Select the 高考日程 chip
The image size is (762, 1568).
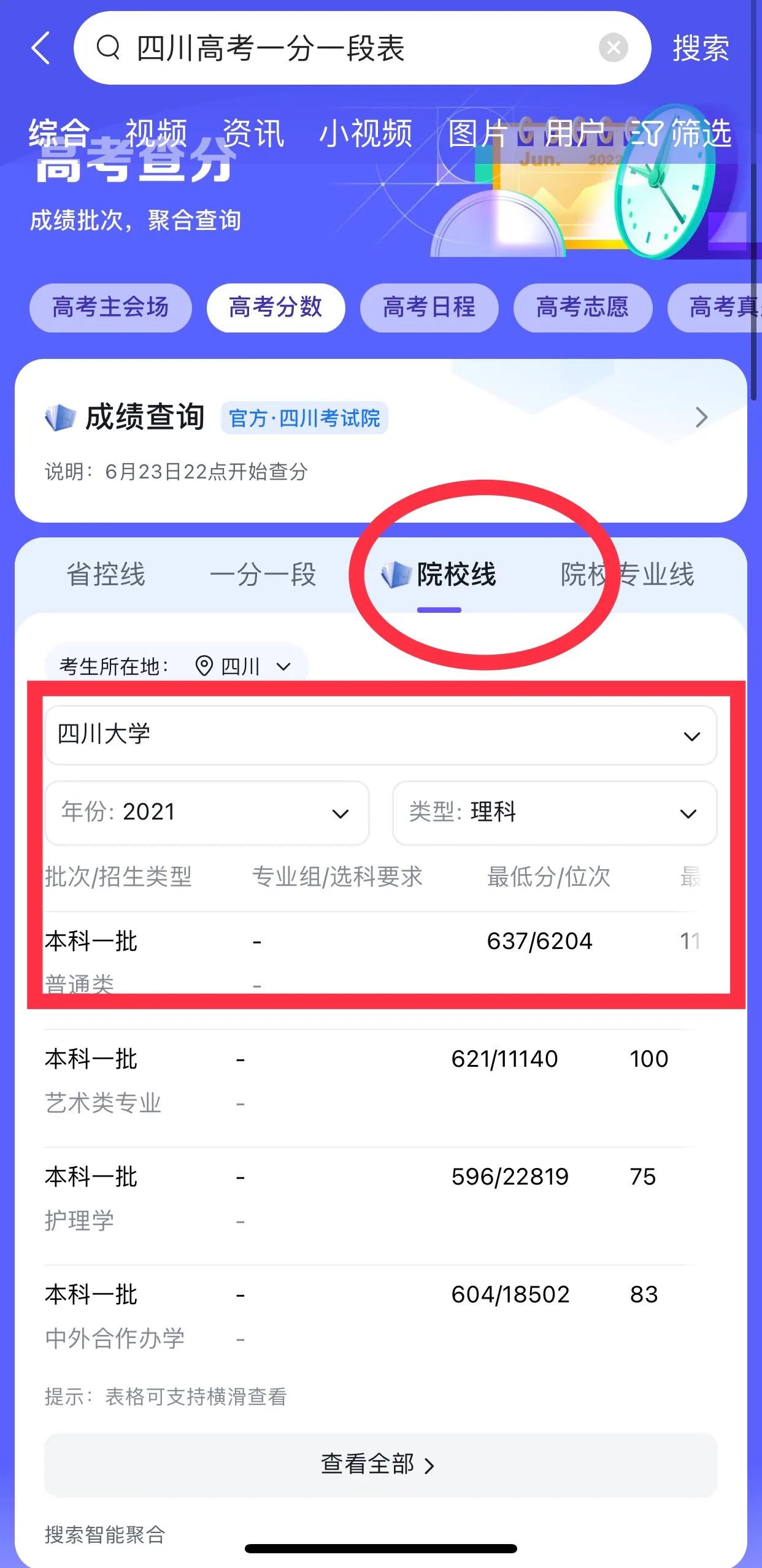pos(429,307)
